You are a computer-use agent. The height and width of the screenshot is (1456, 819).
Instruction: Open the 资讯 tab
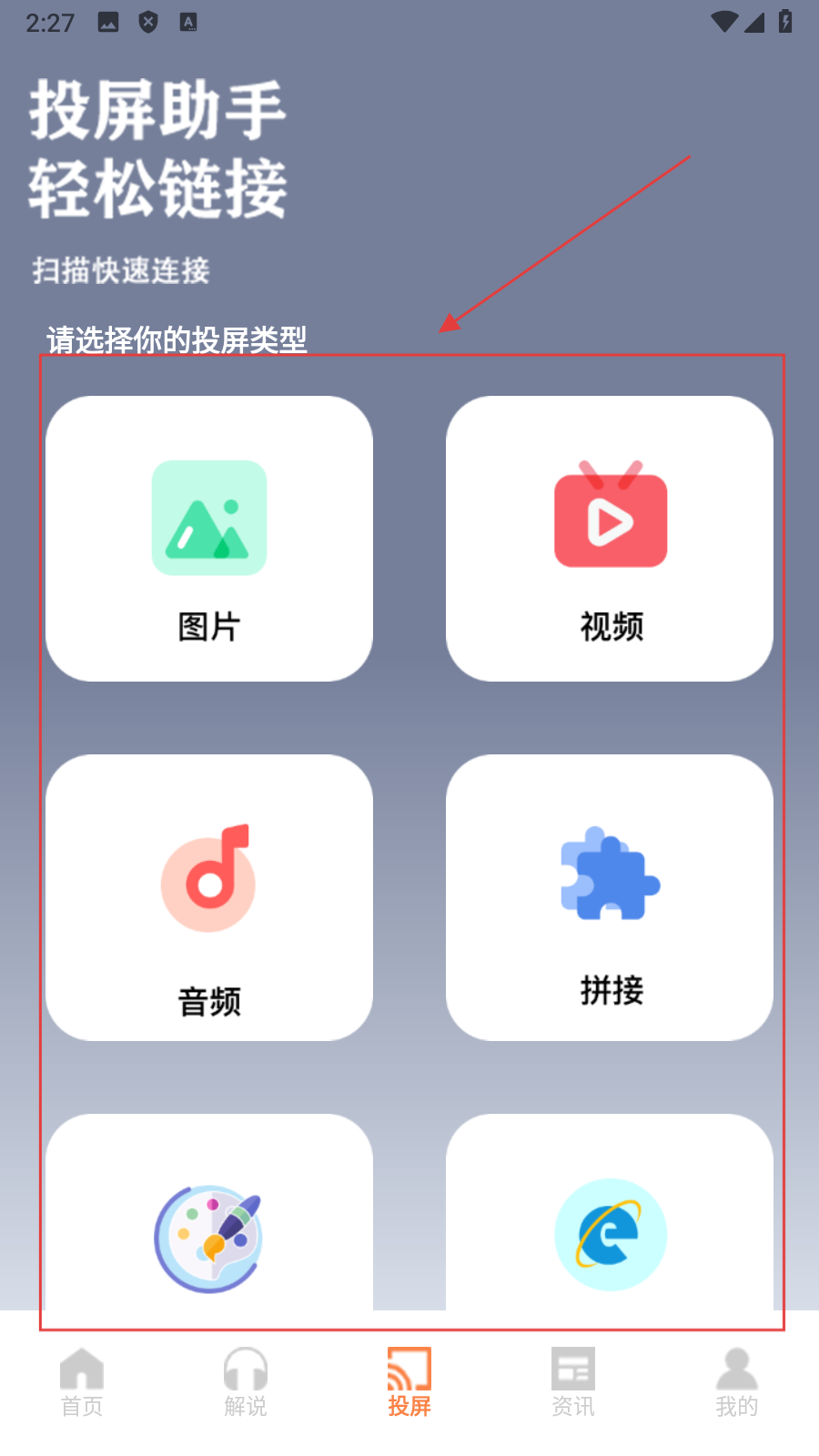(x=573, y=1383)
